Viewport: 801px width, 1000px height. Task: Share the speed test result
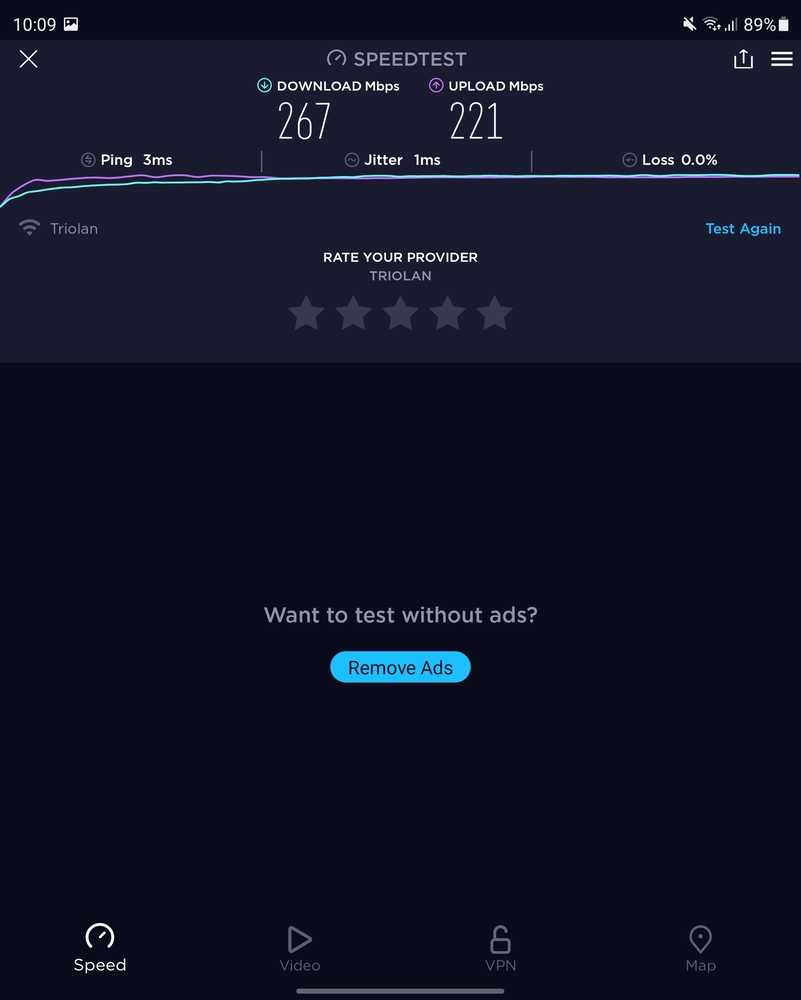pyautogui.click(x=743, y=59)
